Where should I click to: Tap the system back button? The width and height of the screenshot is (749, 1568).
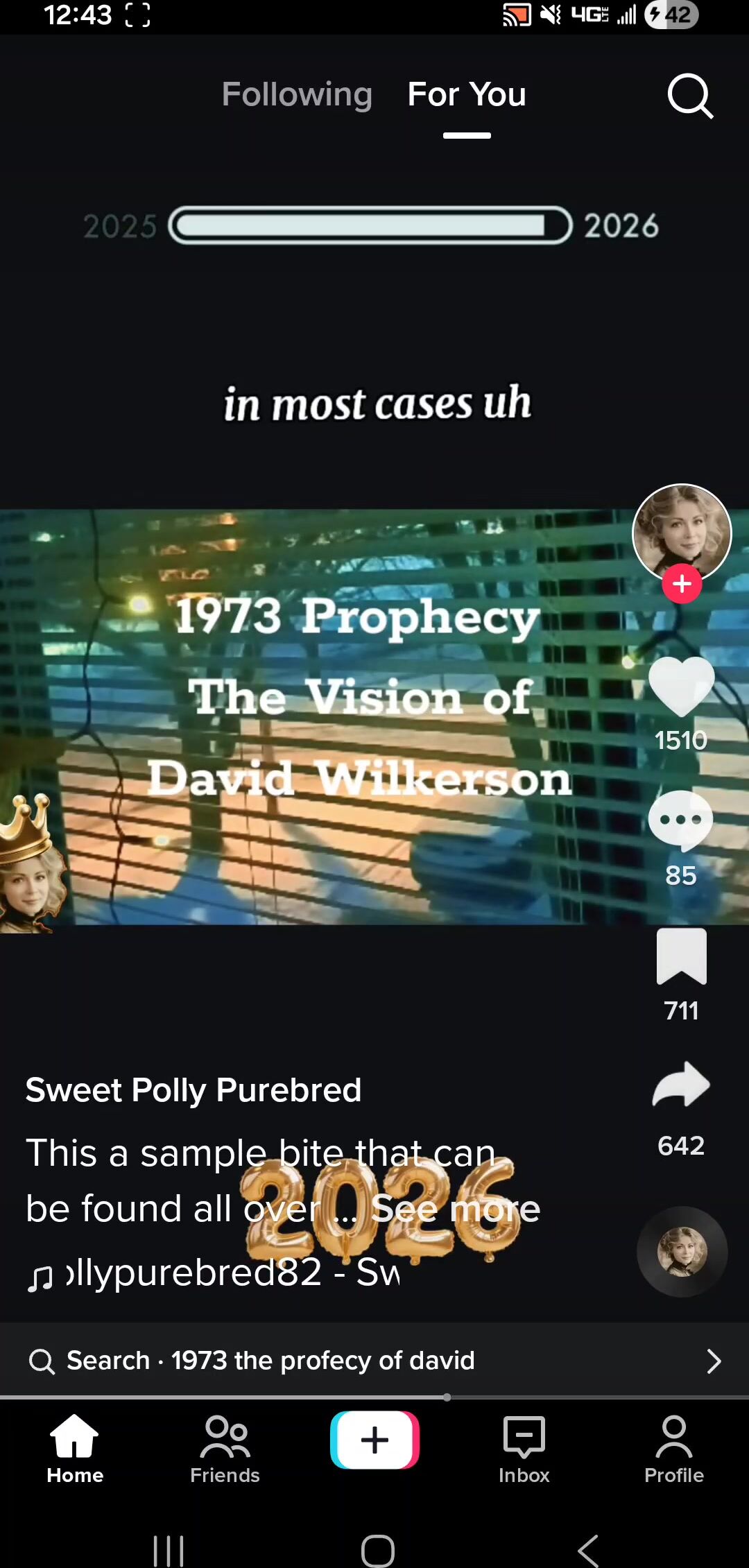[588, 1550]
